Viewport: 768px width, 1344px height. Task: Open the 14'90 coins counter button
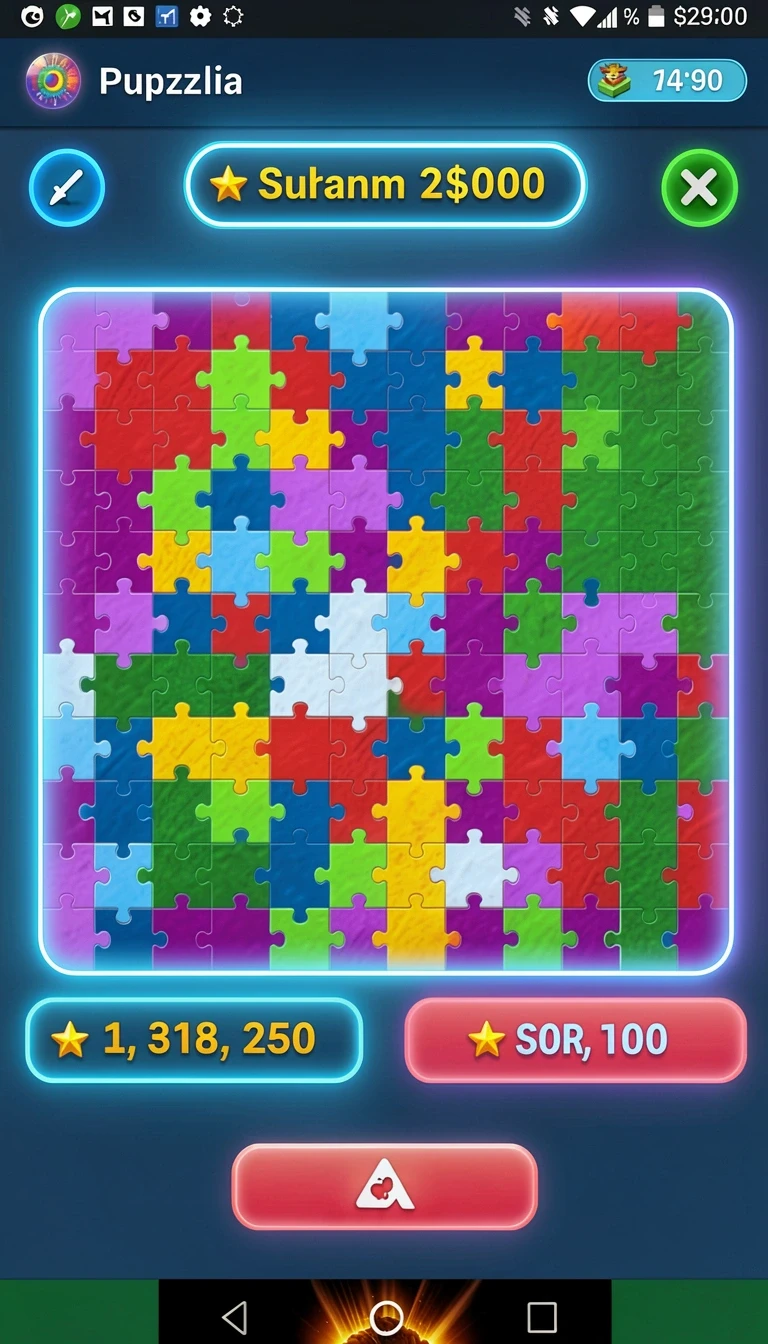(x=667, y=80)
